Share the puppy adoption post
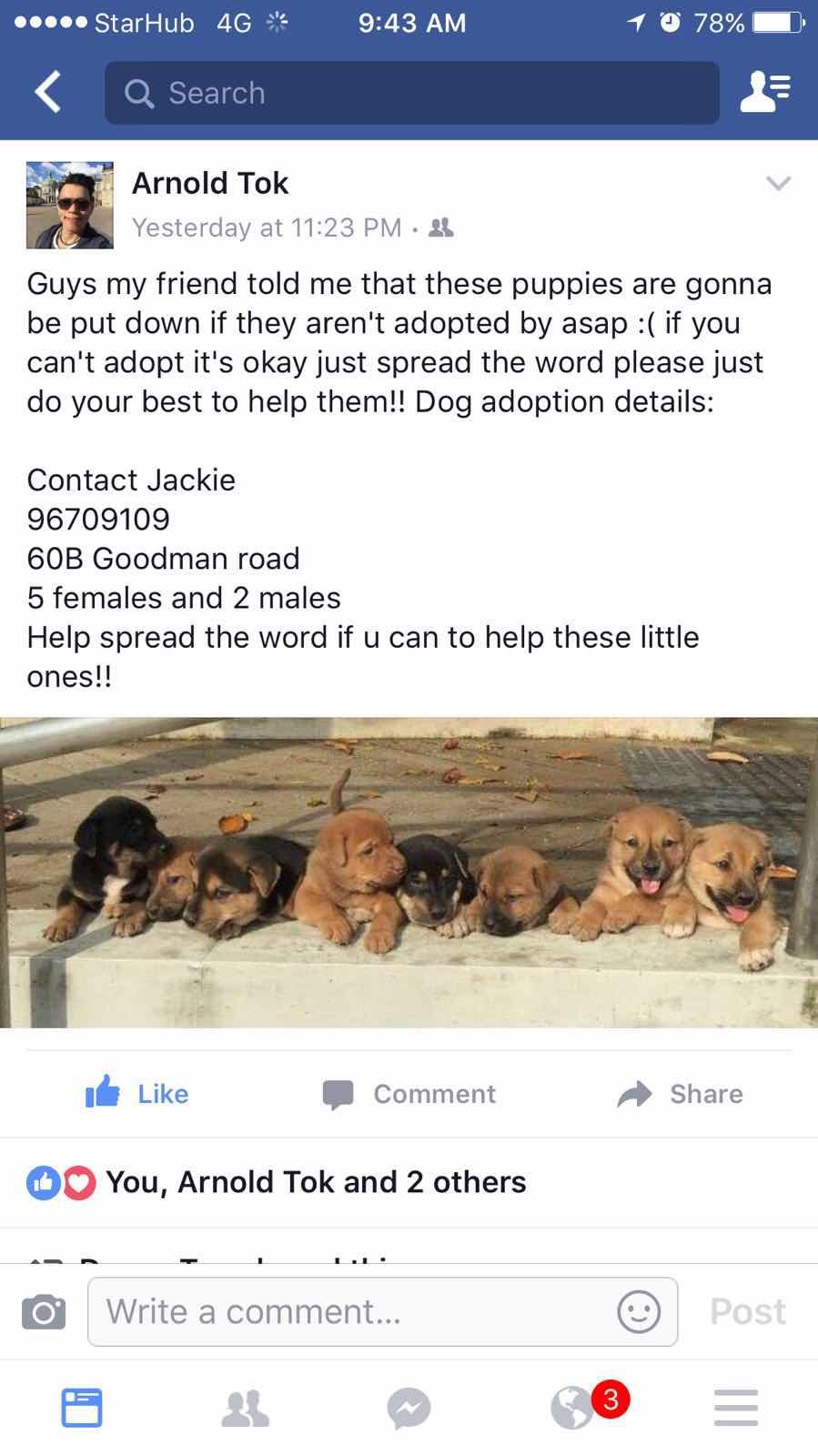The height and width of the screenshot is (1456, 818). tap(680, 1094)
